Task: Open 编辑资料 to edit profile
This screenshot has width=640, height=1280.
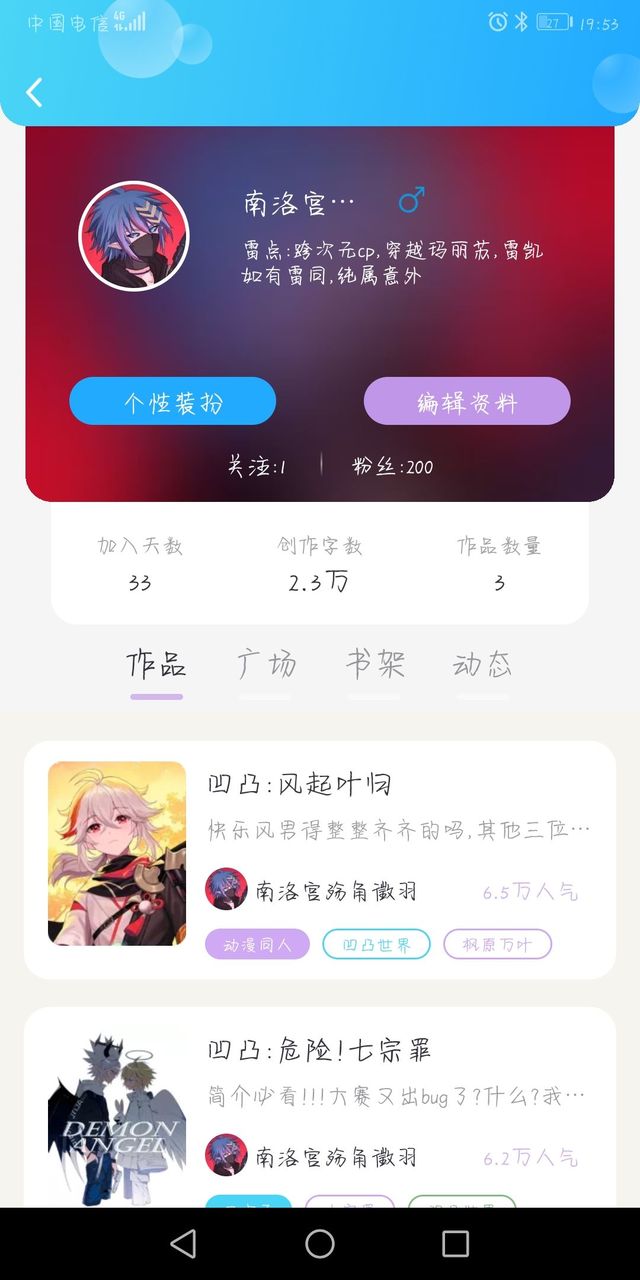Action: coord(467,402)
